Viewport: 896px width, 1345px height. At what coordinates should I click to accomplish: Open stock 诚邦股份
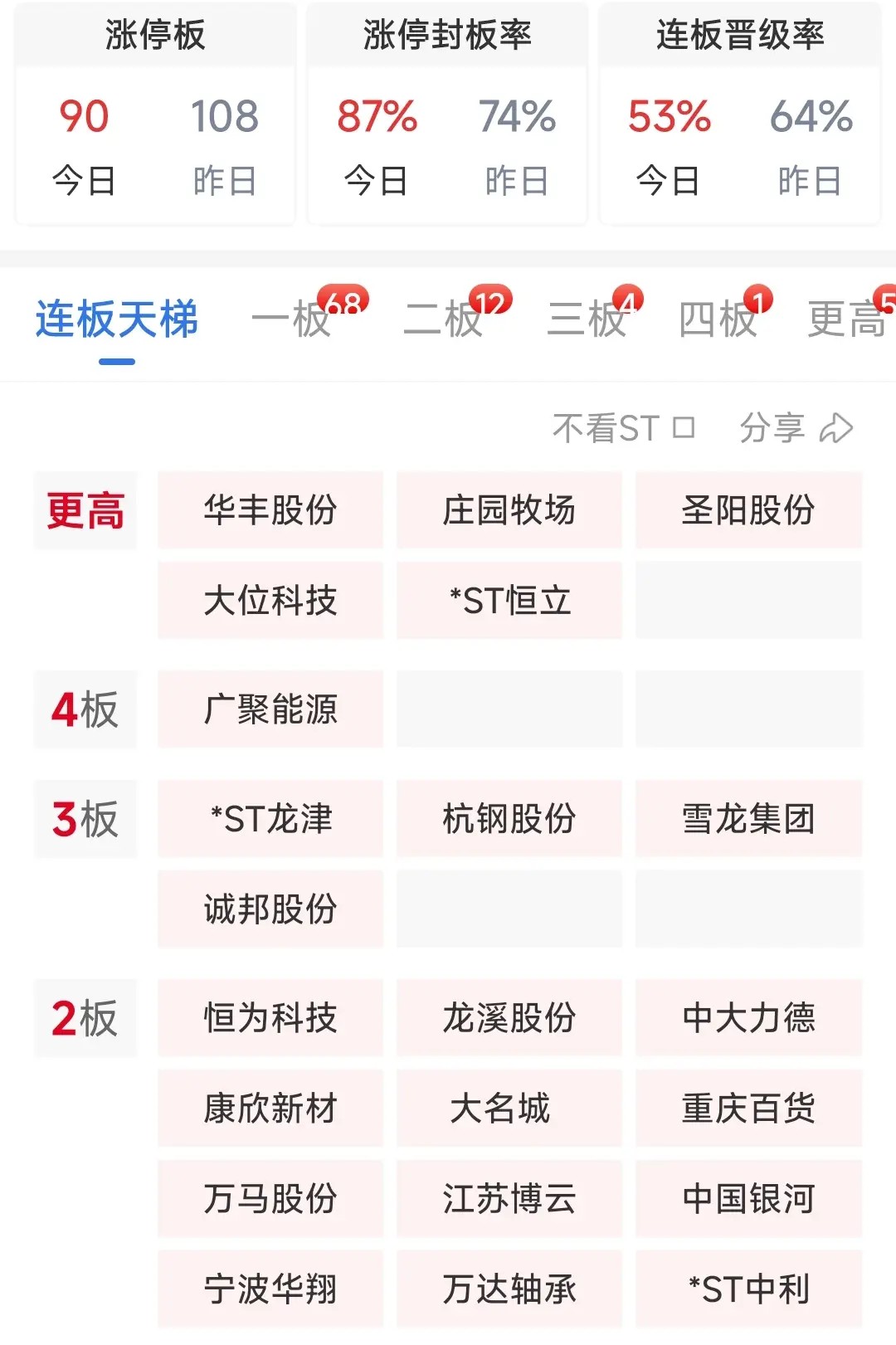[x=270, y=909]
